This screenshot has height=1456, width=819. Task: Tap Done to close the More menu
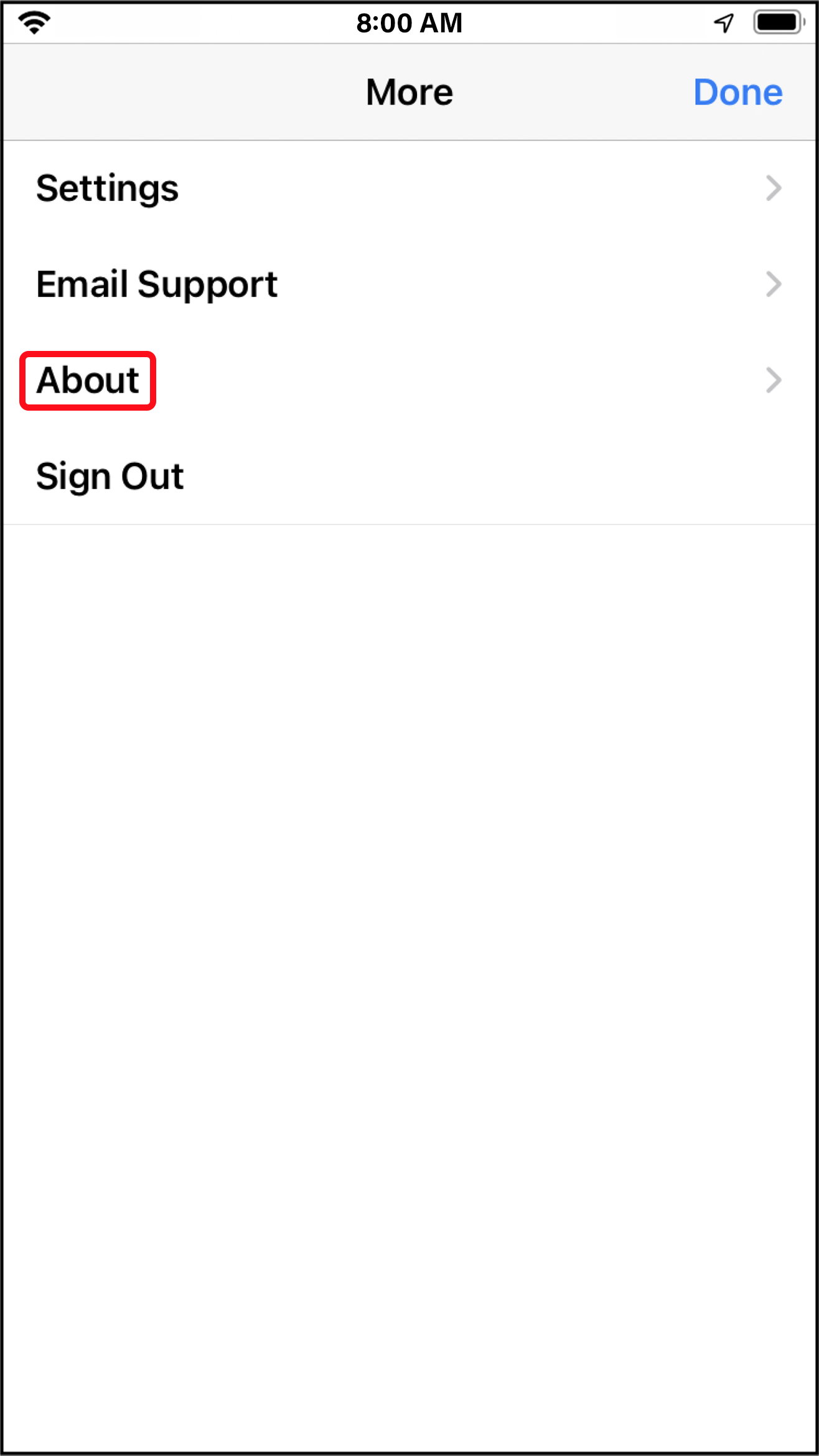point(737,93)
